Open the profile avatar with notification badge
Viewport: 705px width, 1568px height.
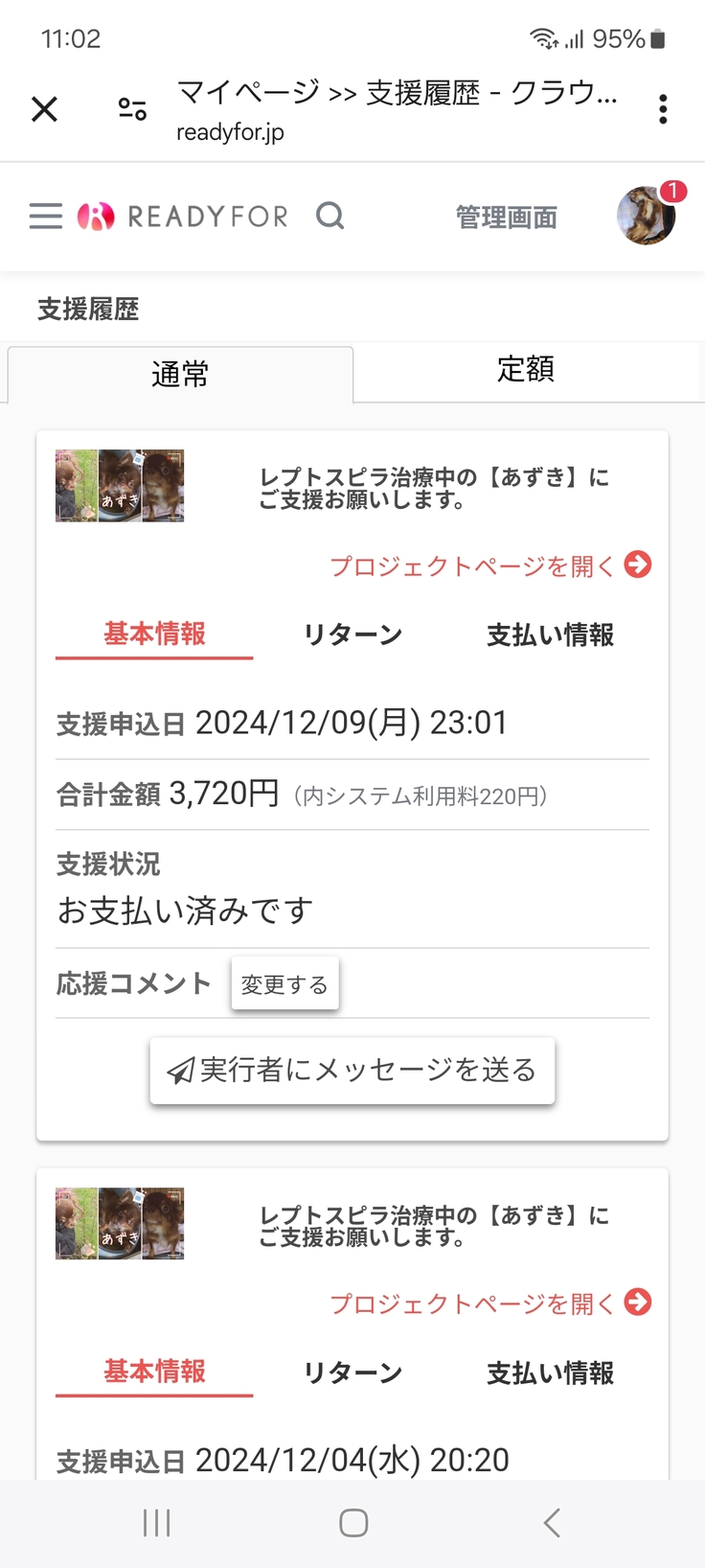647,216
